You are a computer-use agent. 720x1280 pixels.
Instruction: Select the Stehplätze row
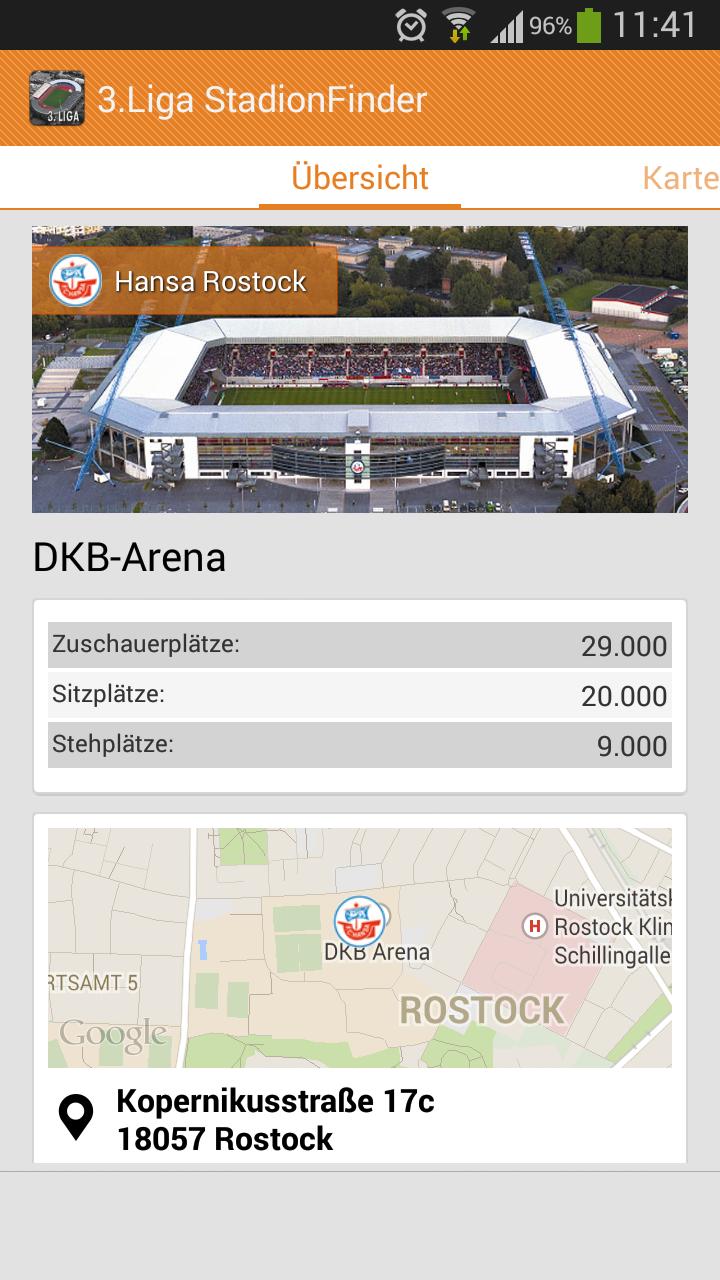tap(360, 745)
